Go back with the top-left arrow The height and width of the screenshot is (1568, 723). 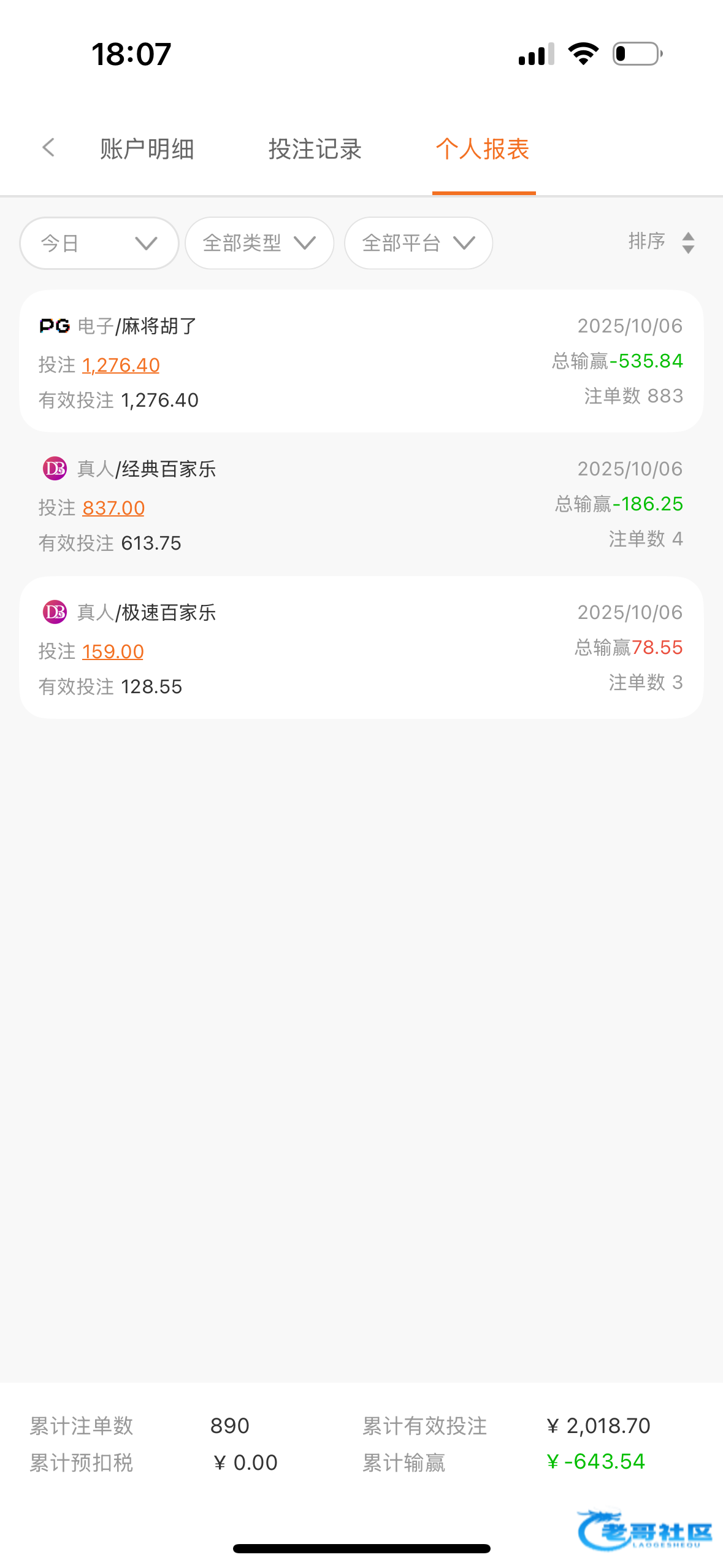(48, 148)
